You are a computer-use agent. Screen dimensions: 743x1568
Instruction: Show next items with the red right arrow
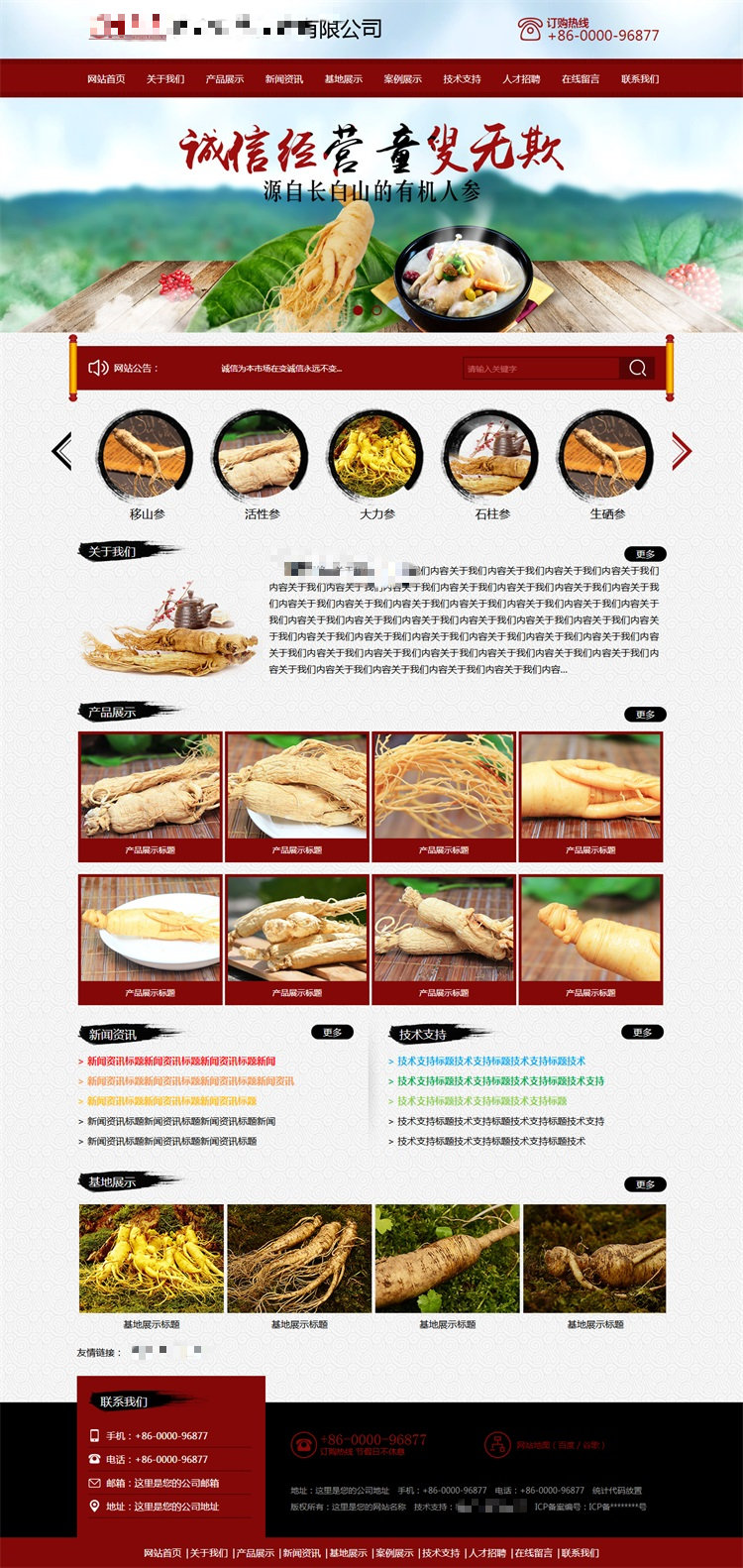tap(681, 451)
